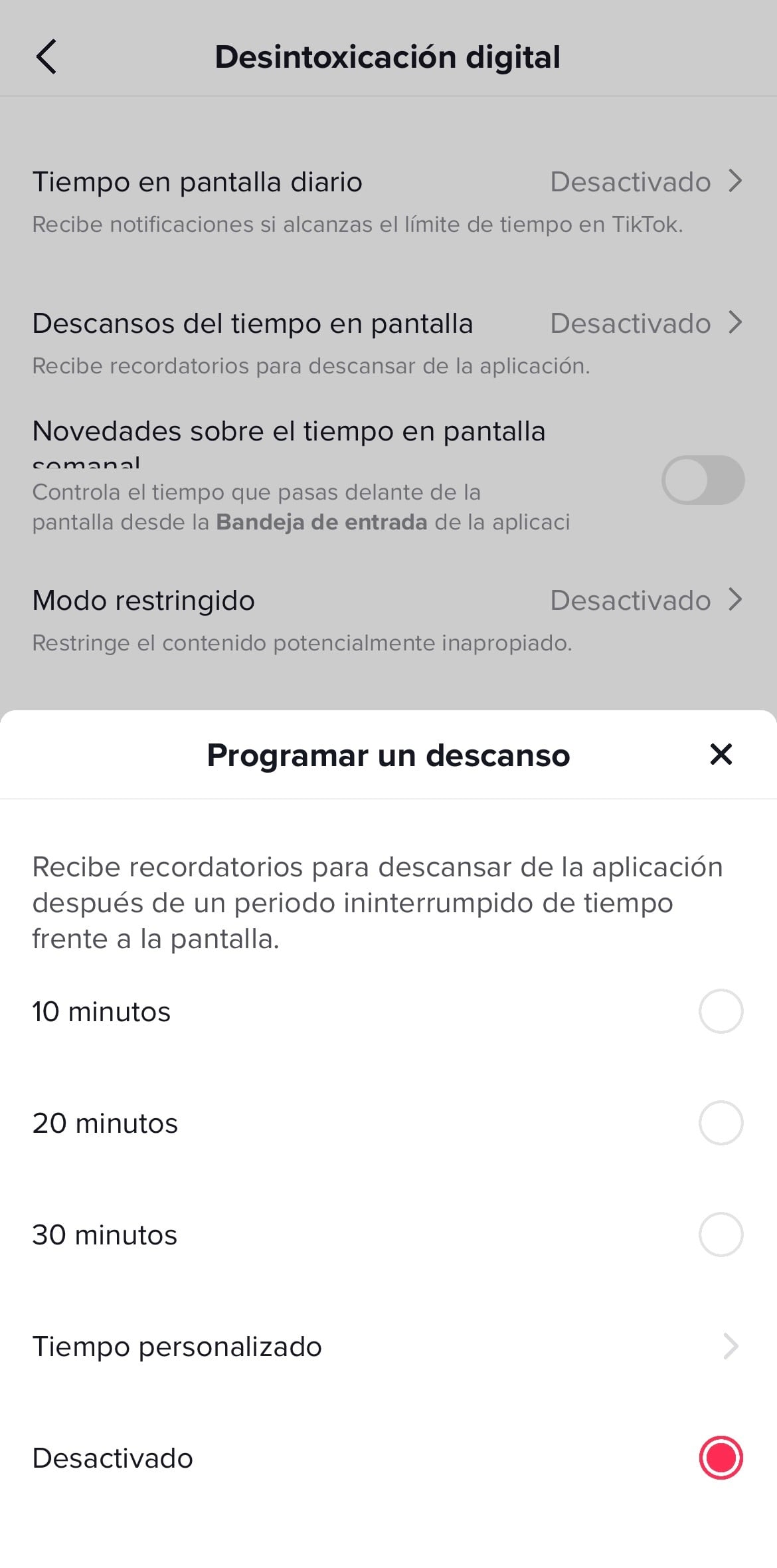Close the Programar un descanso sheet
The width and height of the screenshot is (777, 1568).
pos(721,755)
